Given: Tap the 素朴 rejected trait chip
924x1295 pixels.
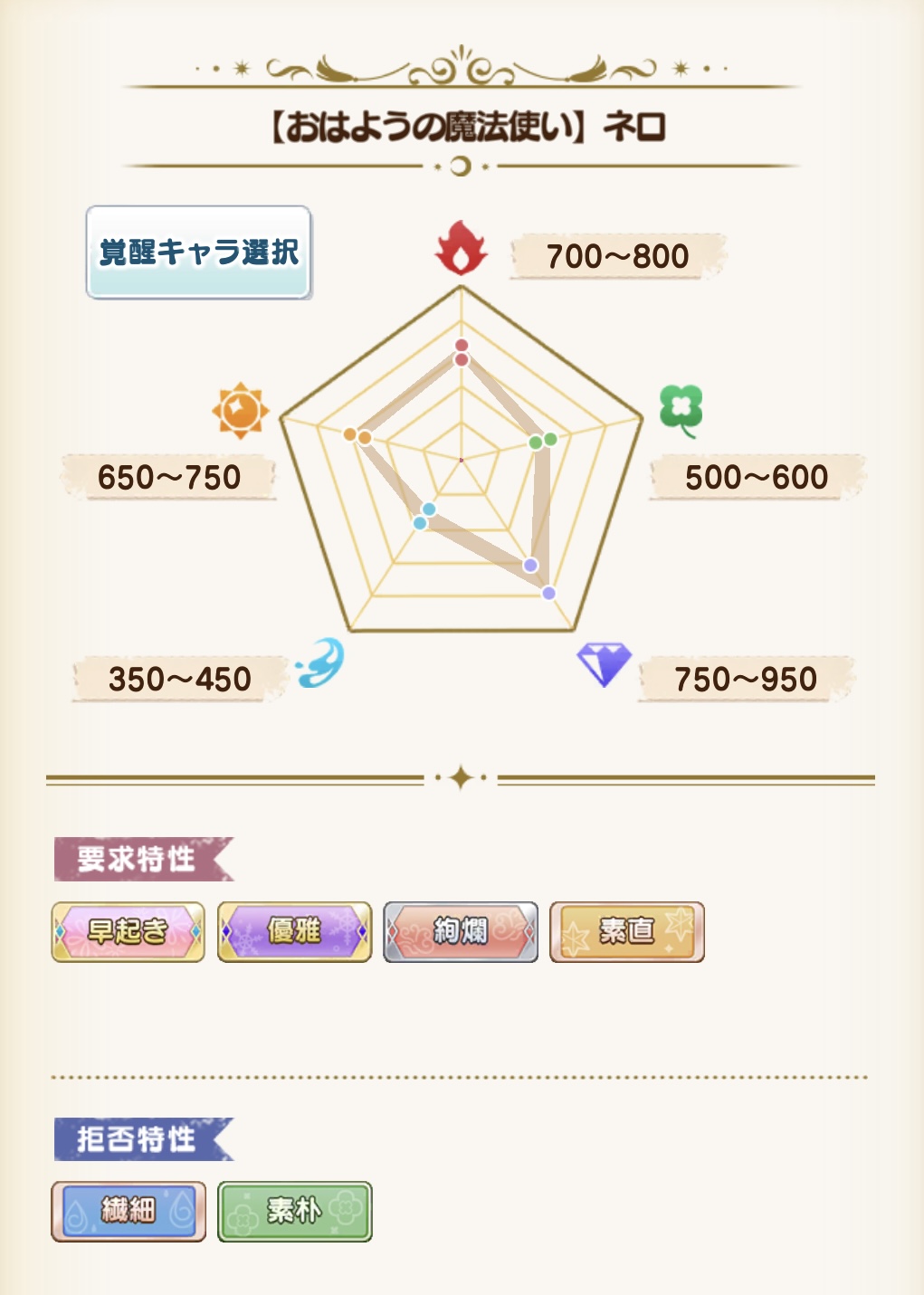Looking at the screenshot, I should point(294,1211).
